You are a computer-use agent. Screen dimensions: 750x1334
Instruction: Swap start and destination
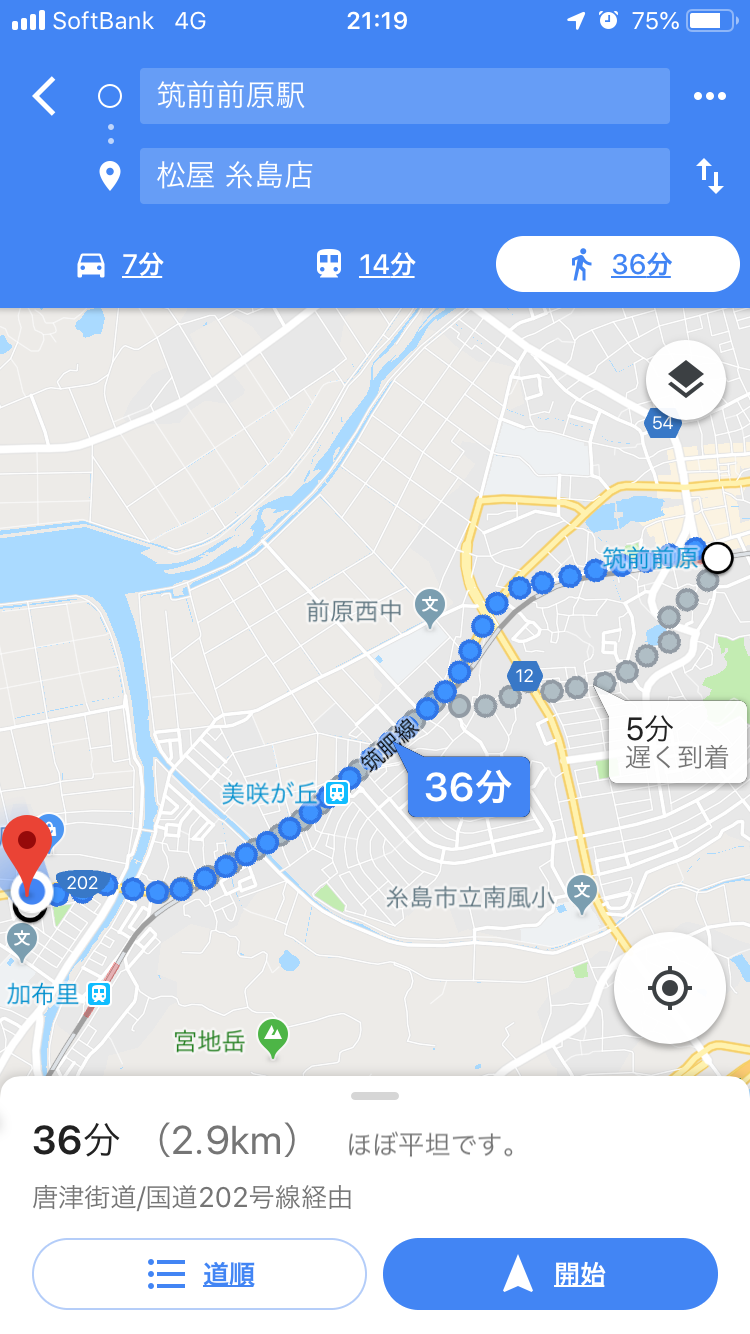(x=709, y=176)
